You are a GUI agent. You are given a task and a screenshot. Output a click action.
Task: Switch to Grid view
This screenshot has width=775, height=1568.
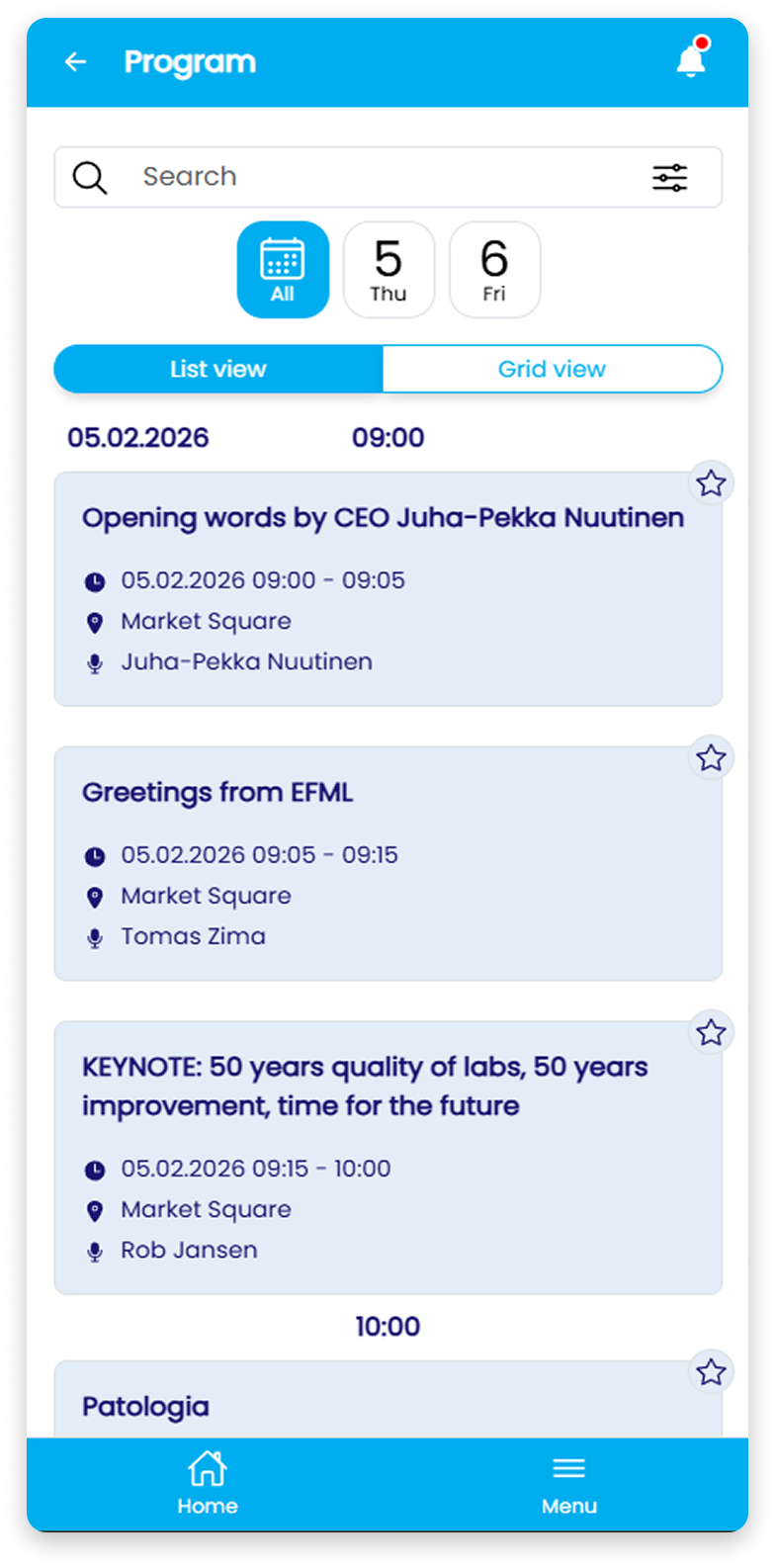pos(552,369)
